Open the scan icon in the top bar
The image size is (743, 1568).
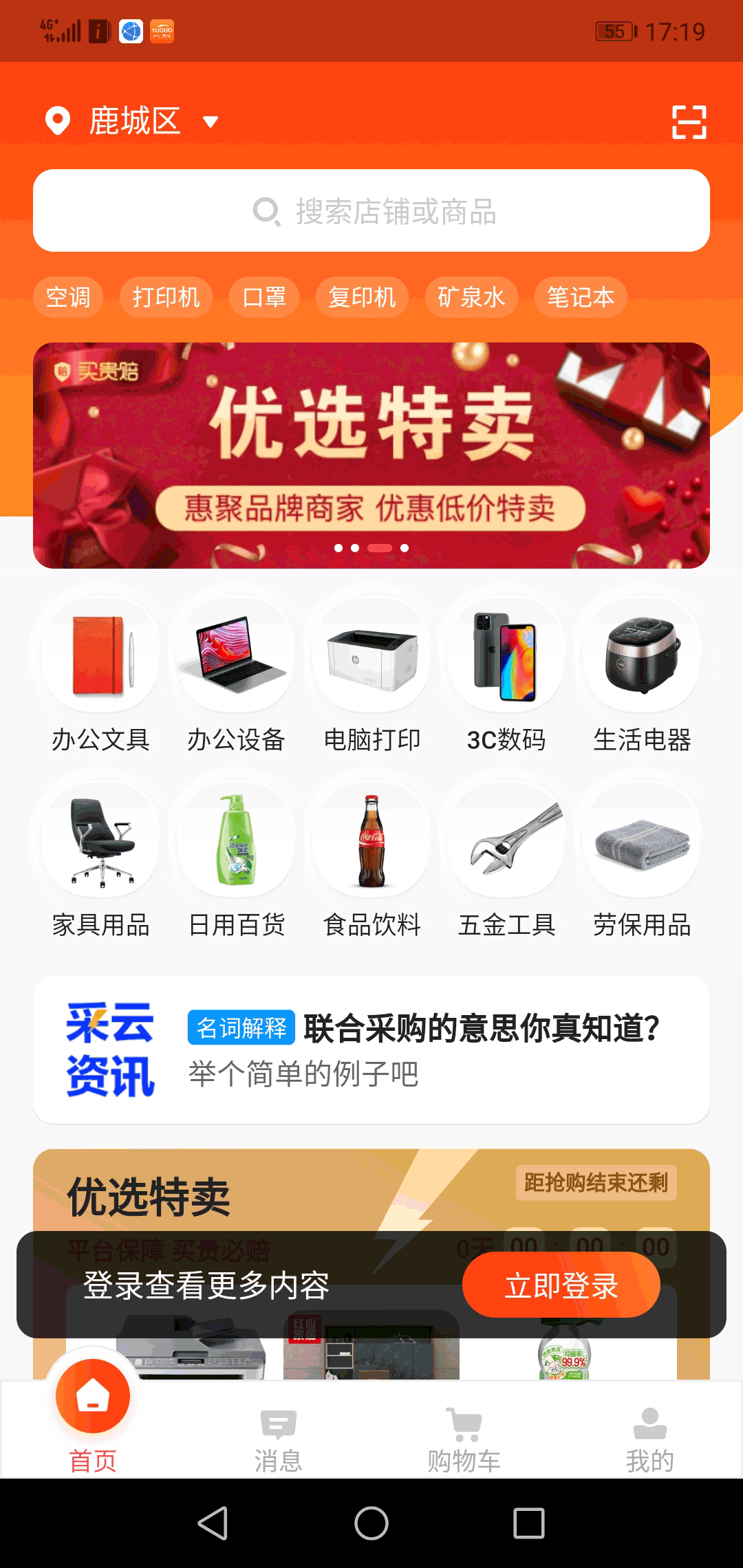click(x=689, y=122)
